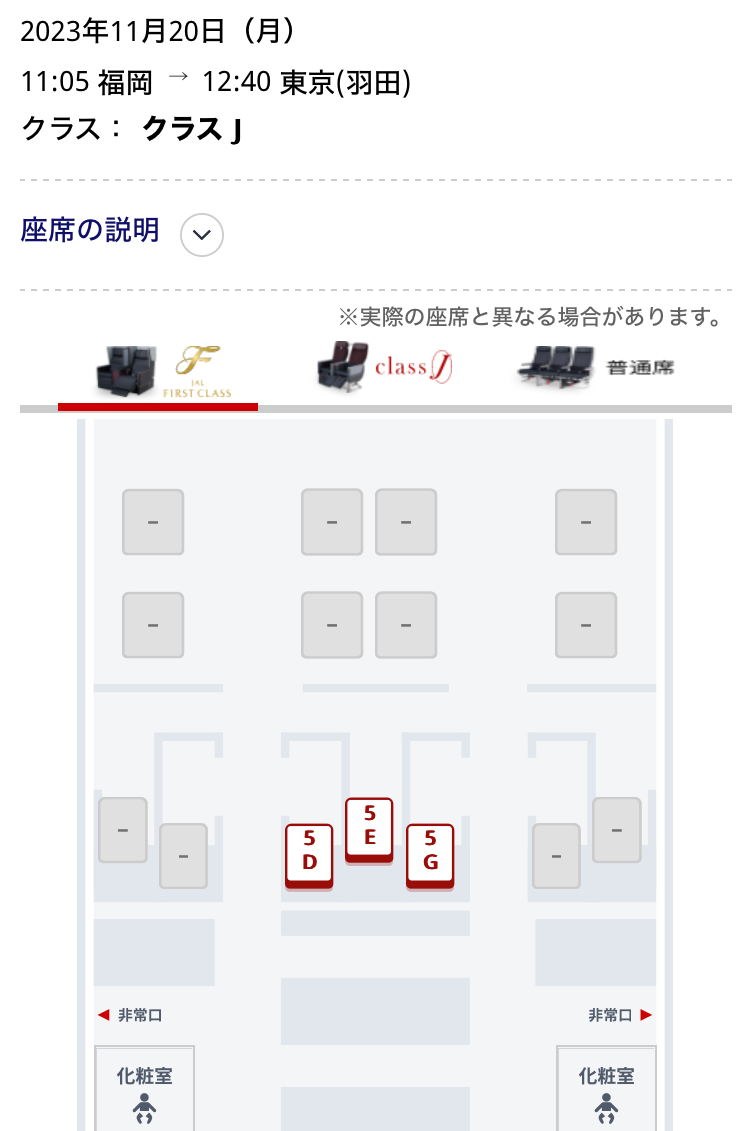Switch to the 普通席 tab
Image resolution: width=750 pixels, height=1131 pixels.
(x=597, y=368)
